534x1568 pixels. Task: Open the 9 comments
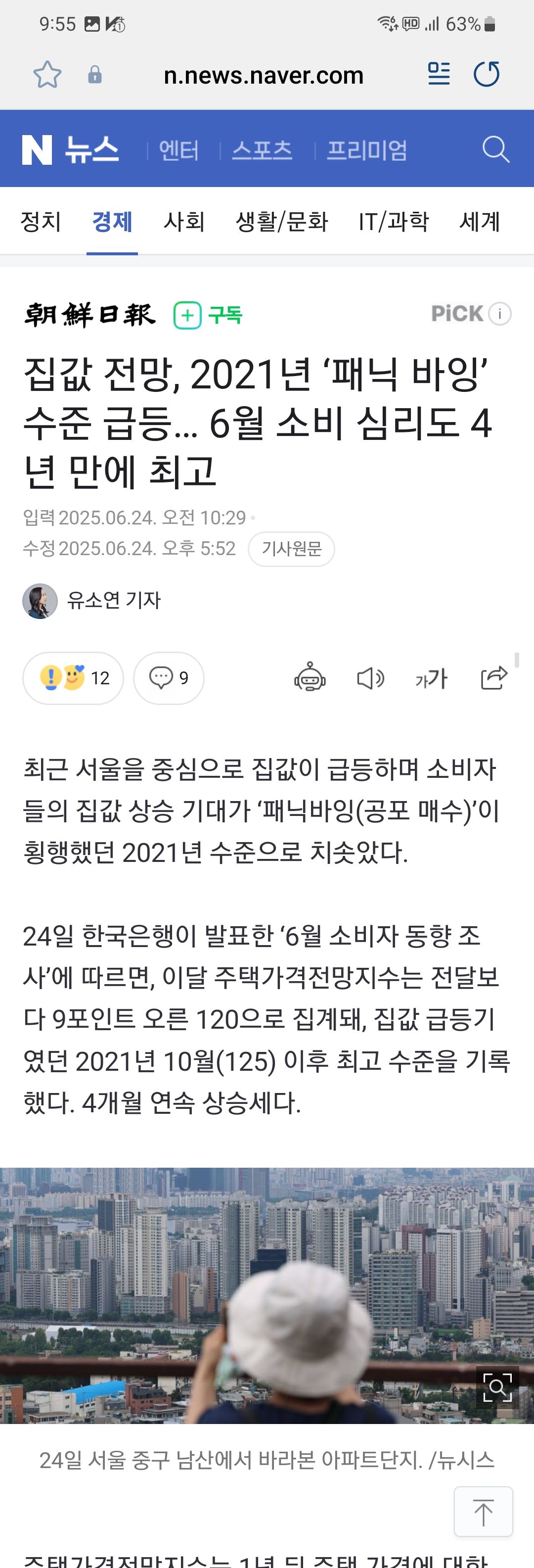click(x=169, y=678)
